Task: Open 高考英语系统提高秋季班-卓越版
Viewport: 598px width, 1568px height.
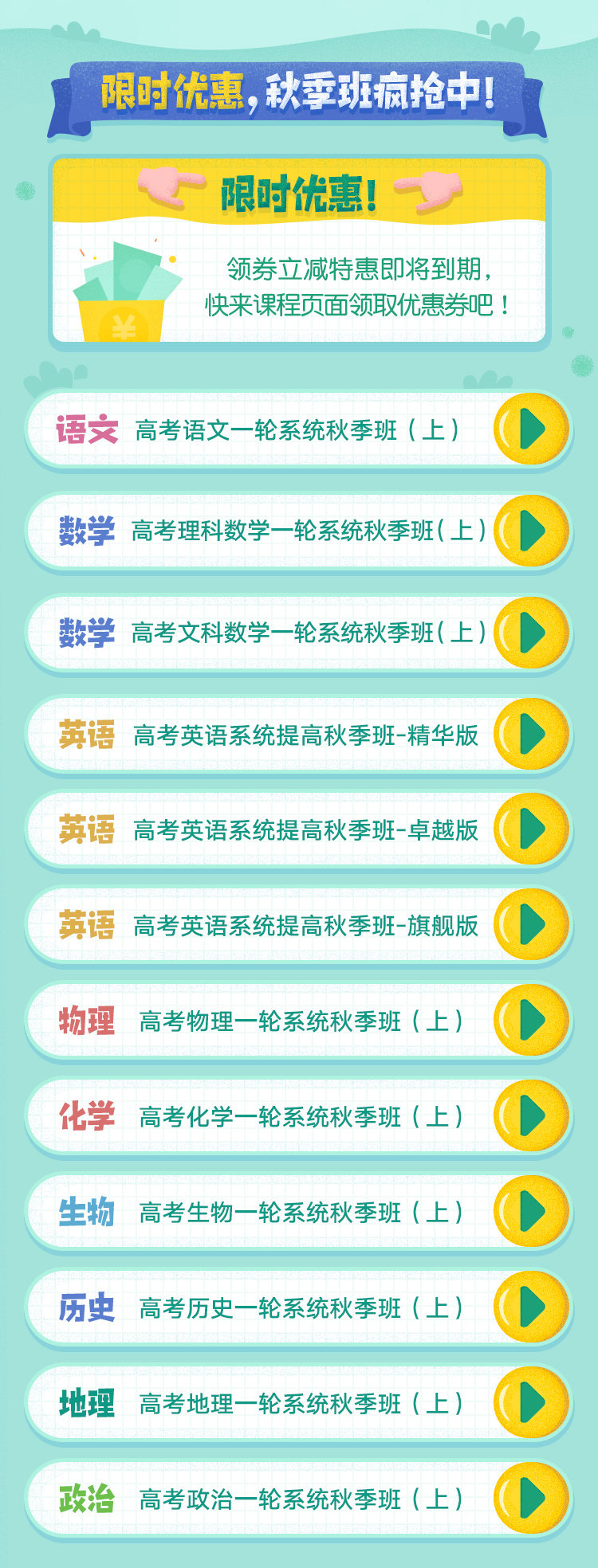Action: click(x=531, y=829)
